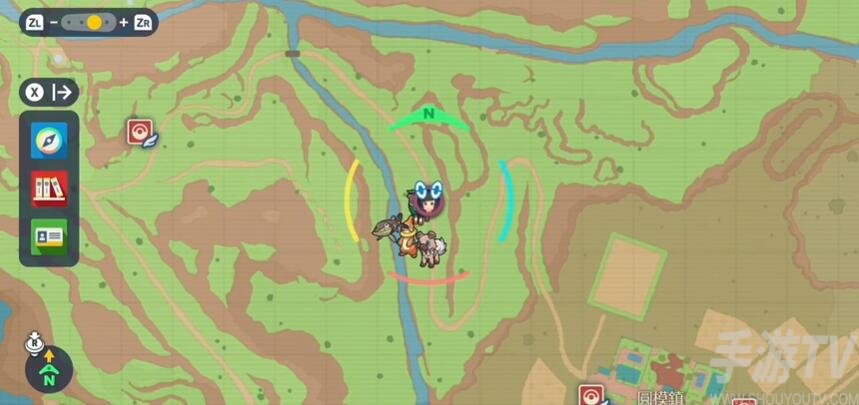Open the Pokédex books icon
859x405 pixels.
tap(49, 188)
